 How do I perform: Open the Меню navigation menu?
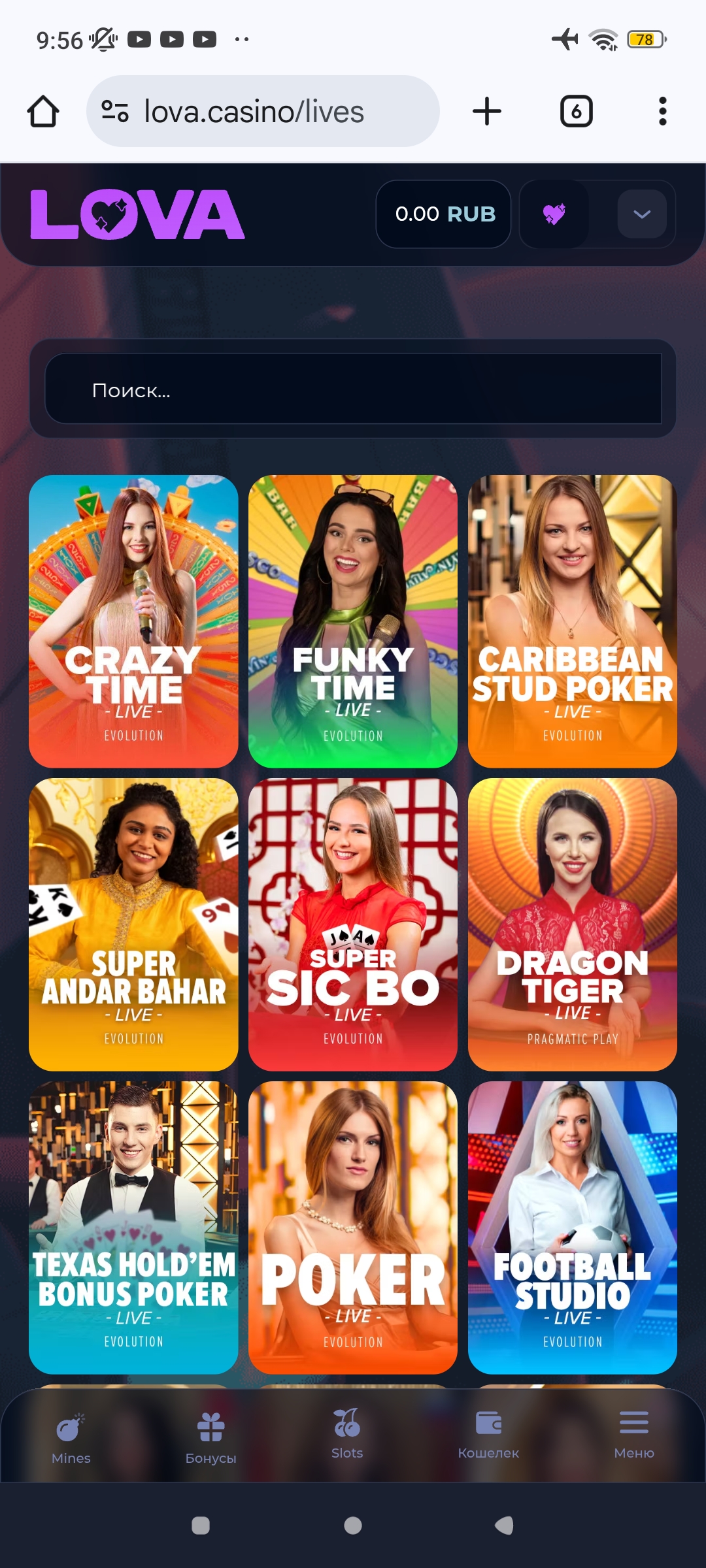[633, 1436]
